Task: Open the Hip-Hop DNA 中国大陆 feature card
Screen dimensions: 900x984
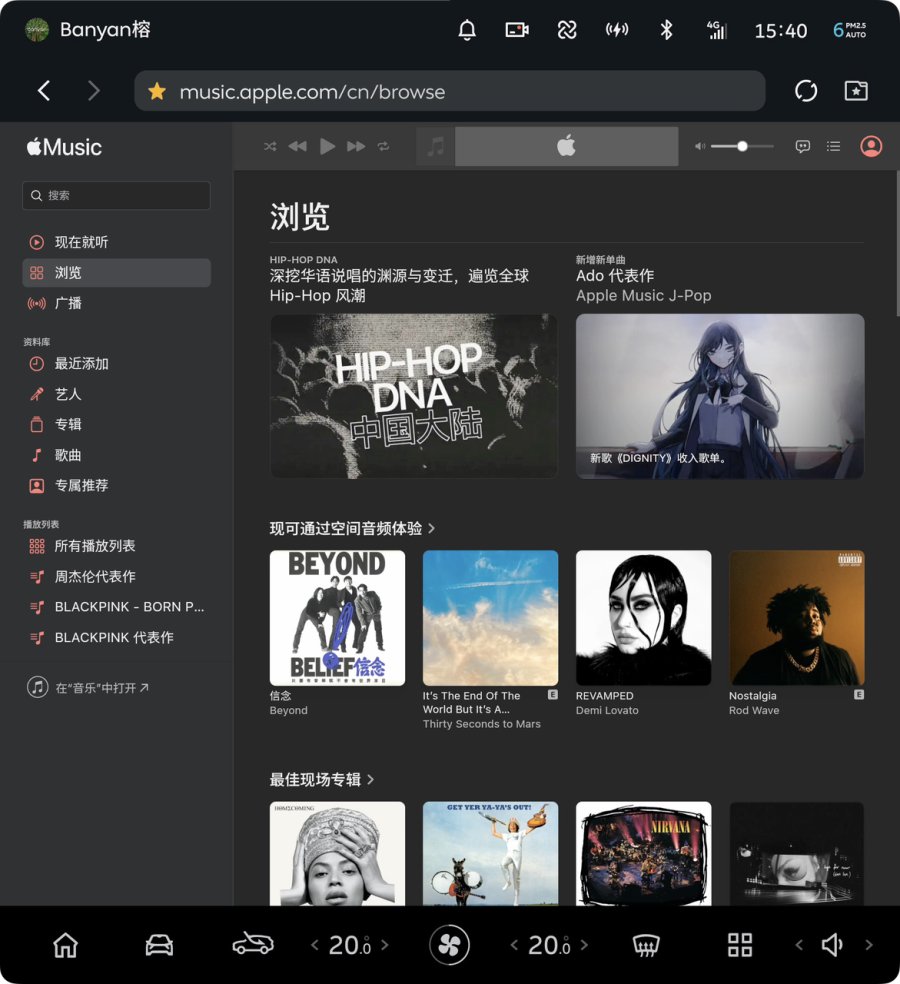Action: (x=414, y=396)
